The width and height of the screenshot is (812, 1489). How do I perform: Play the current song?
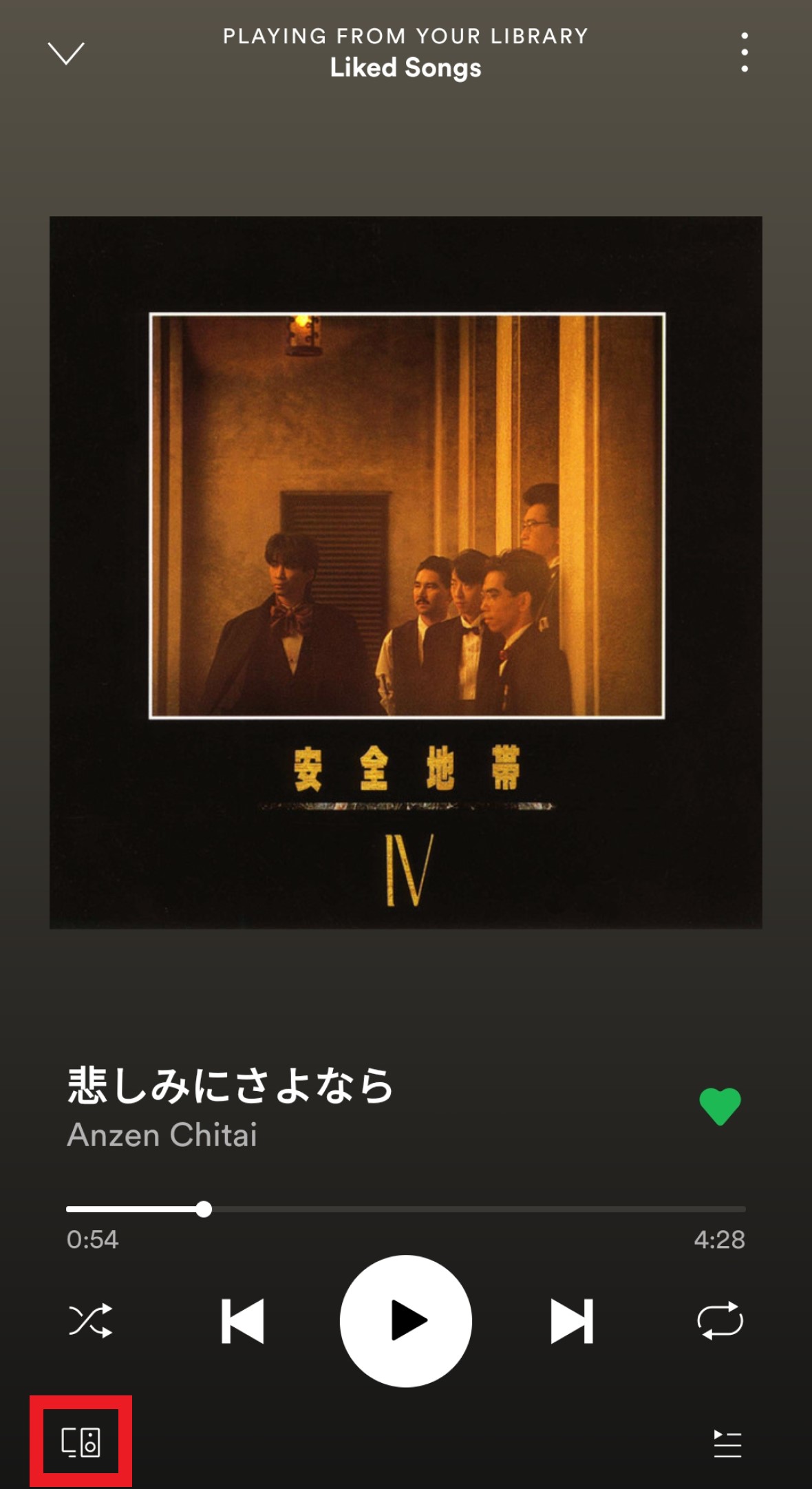[x=406, y=1320]
